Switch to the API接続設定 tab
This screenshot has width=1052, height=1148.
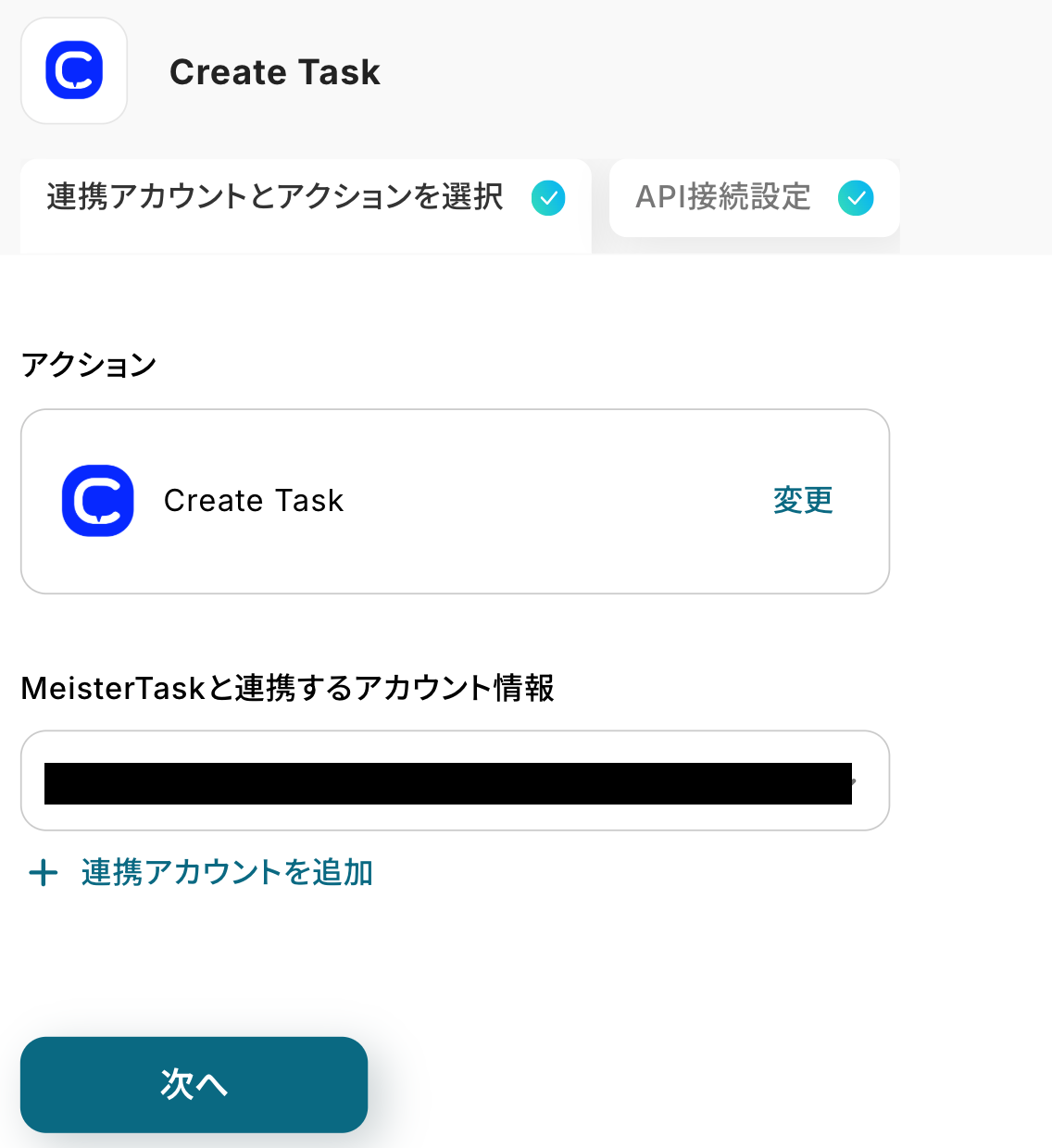point(753,197)
